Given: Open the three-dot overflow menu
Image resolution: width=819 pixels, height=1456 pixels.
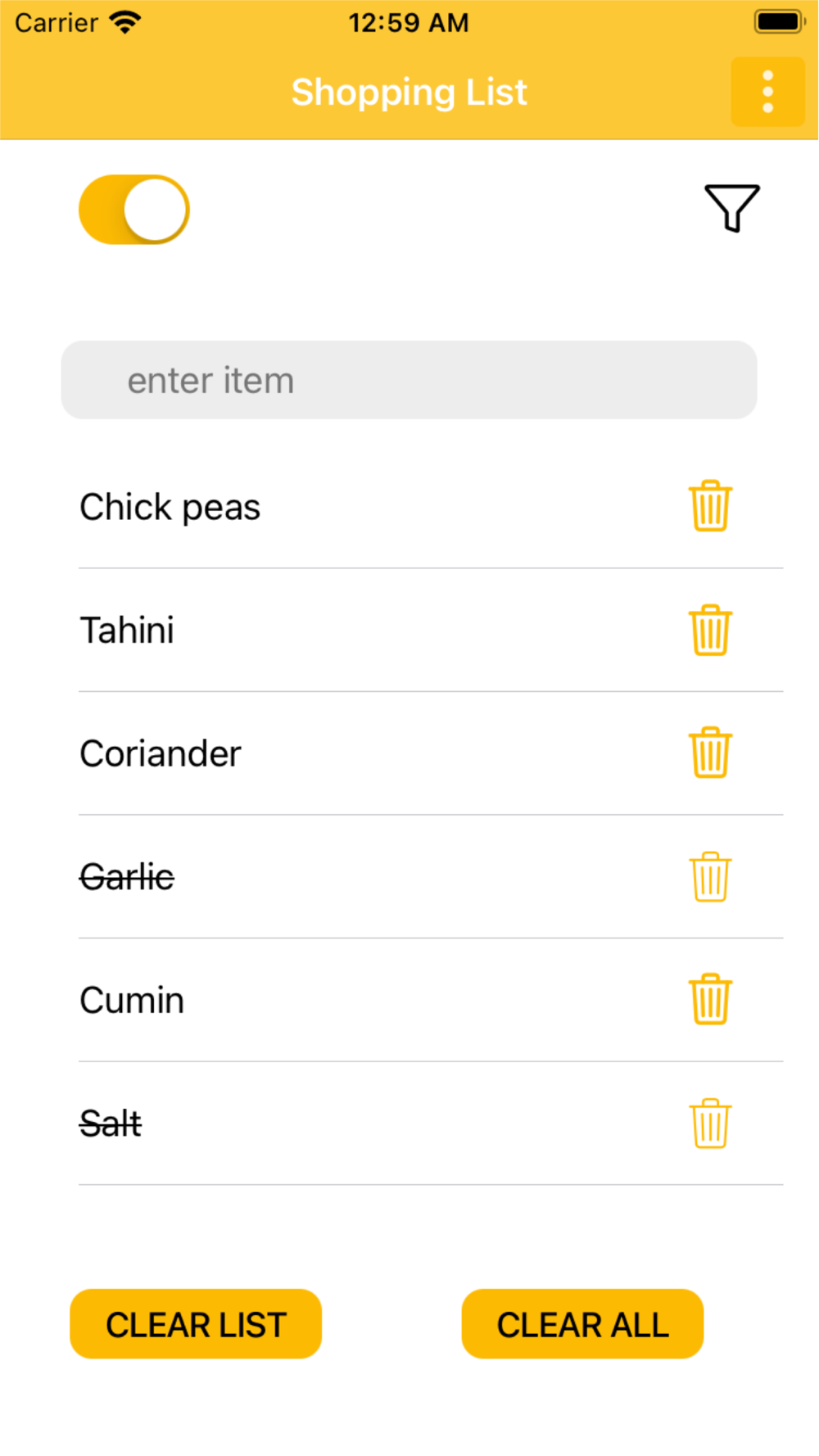Looking at the screenshot, I should point(767,92).
